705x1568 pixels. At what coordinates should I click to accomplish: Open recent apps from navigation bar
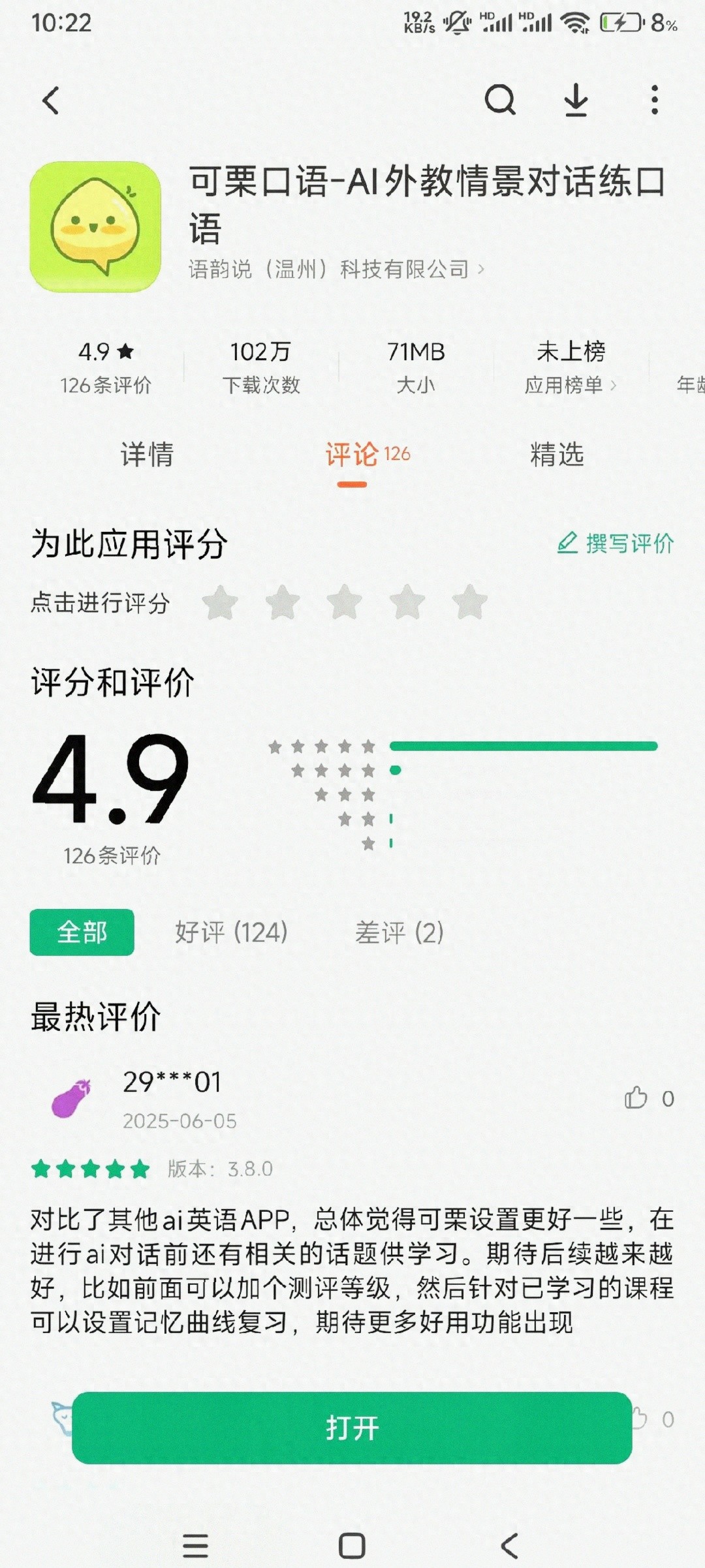click(195, 1546)
